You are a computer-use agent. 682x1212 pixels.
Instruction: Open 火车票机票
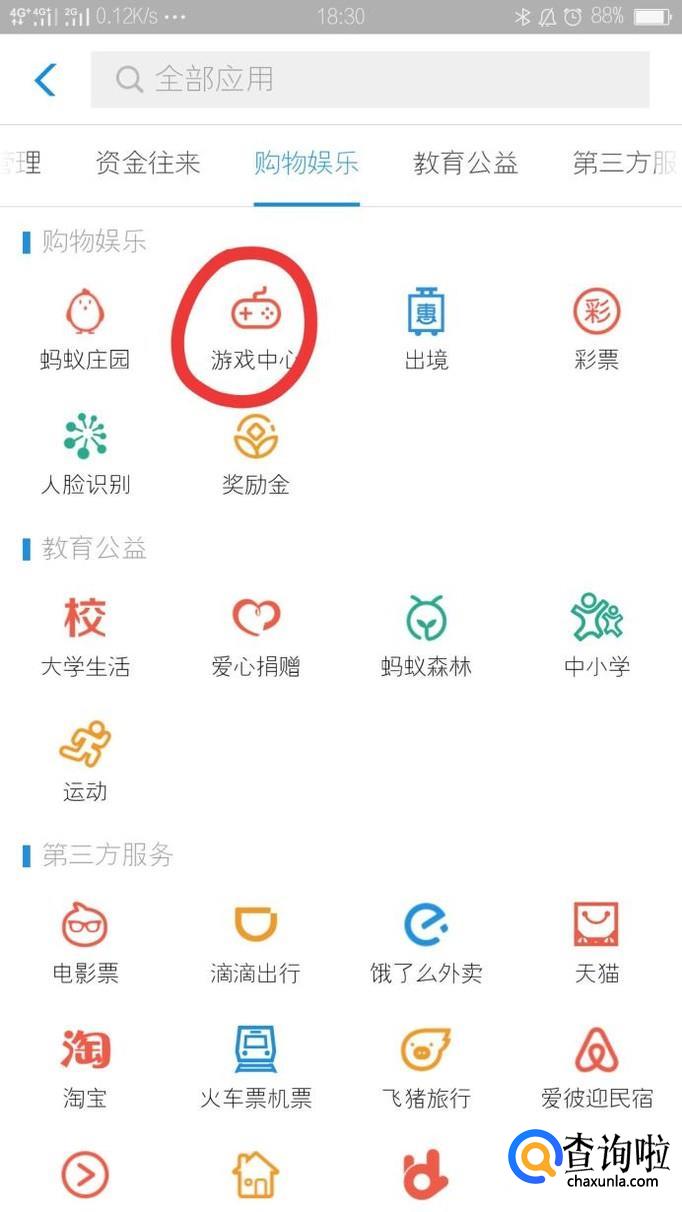pos(256,1068)
